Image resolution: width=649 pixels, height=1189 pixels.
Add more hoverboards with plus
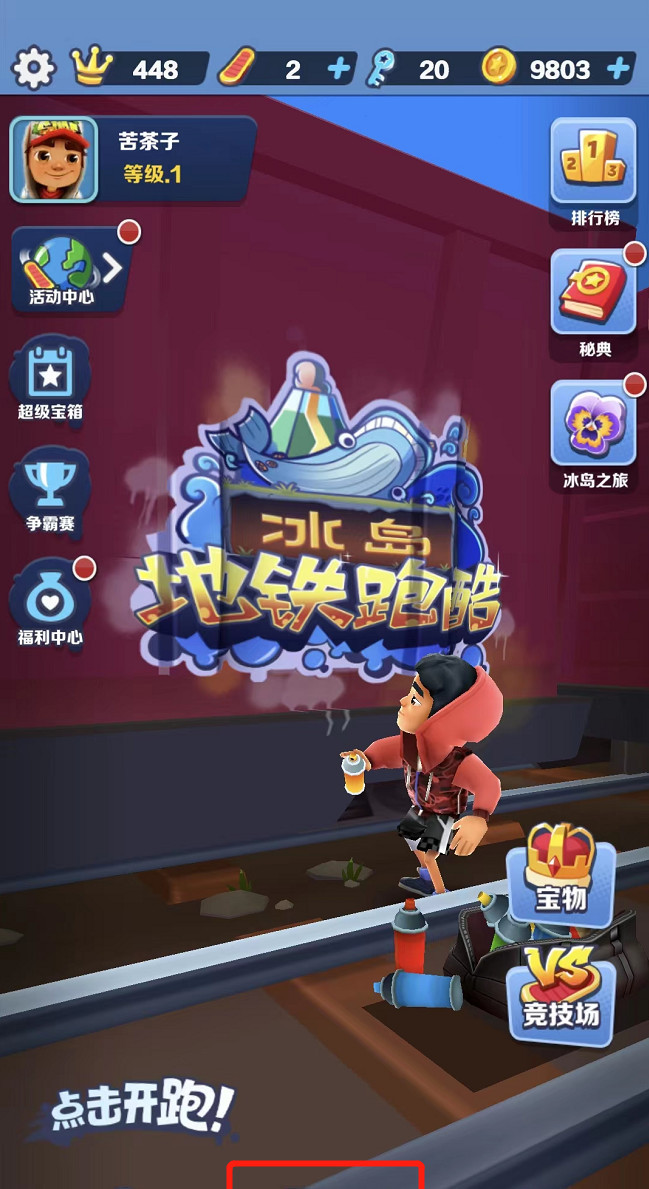click(x=339, y=68)
